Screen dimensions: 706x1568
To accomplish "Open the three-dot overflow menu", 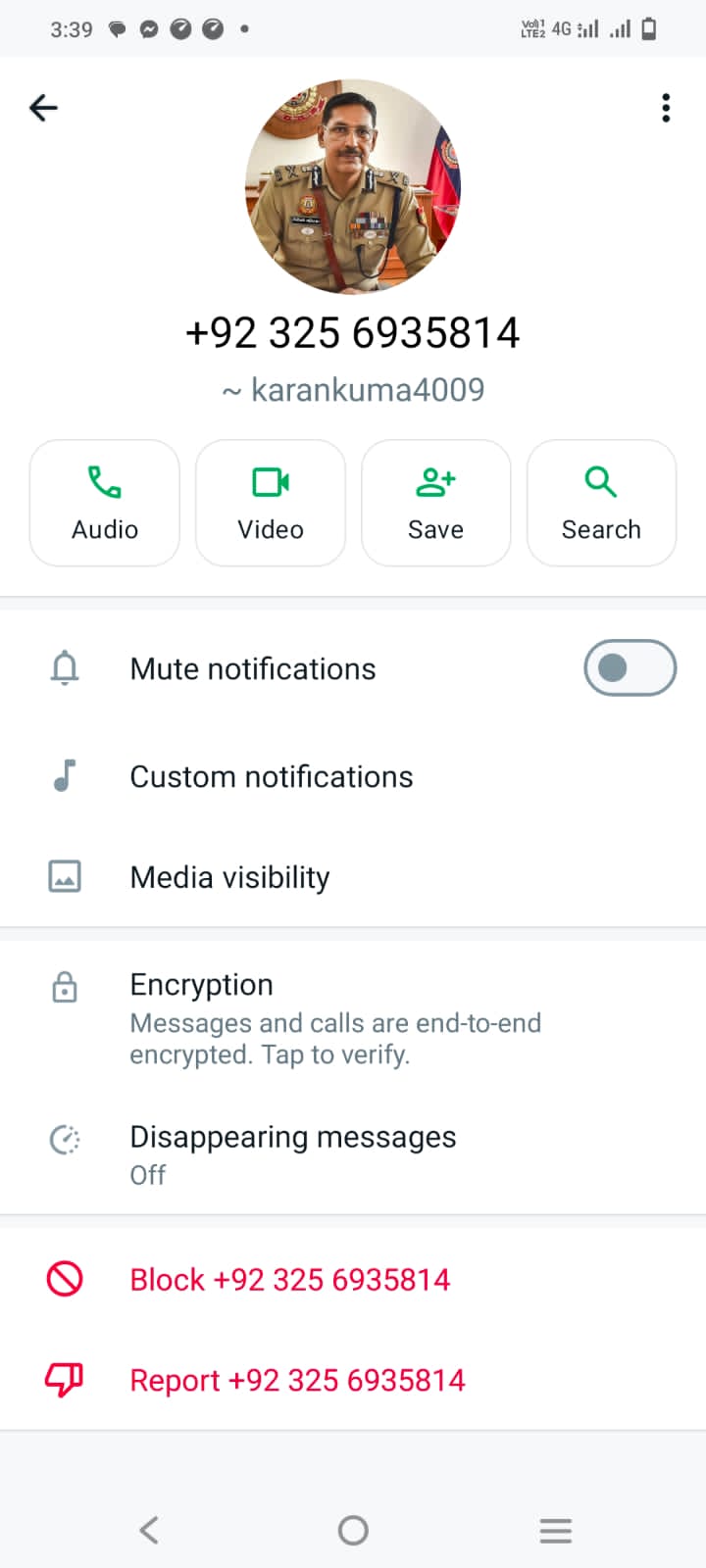I will [666, 108].
